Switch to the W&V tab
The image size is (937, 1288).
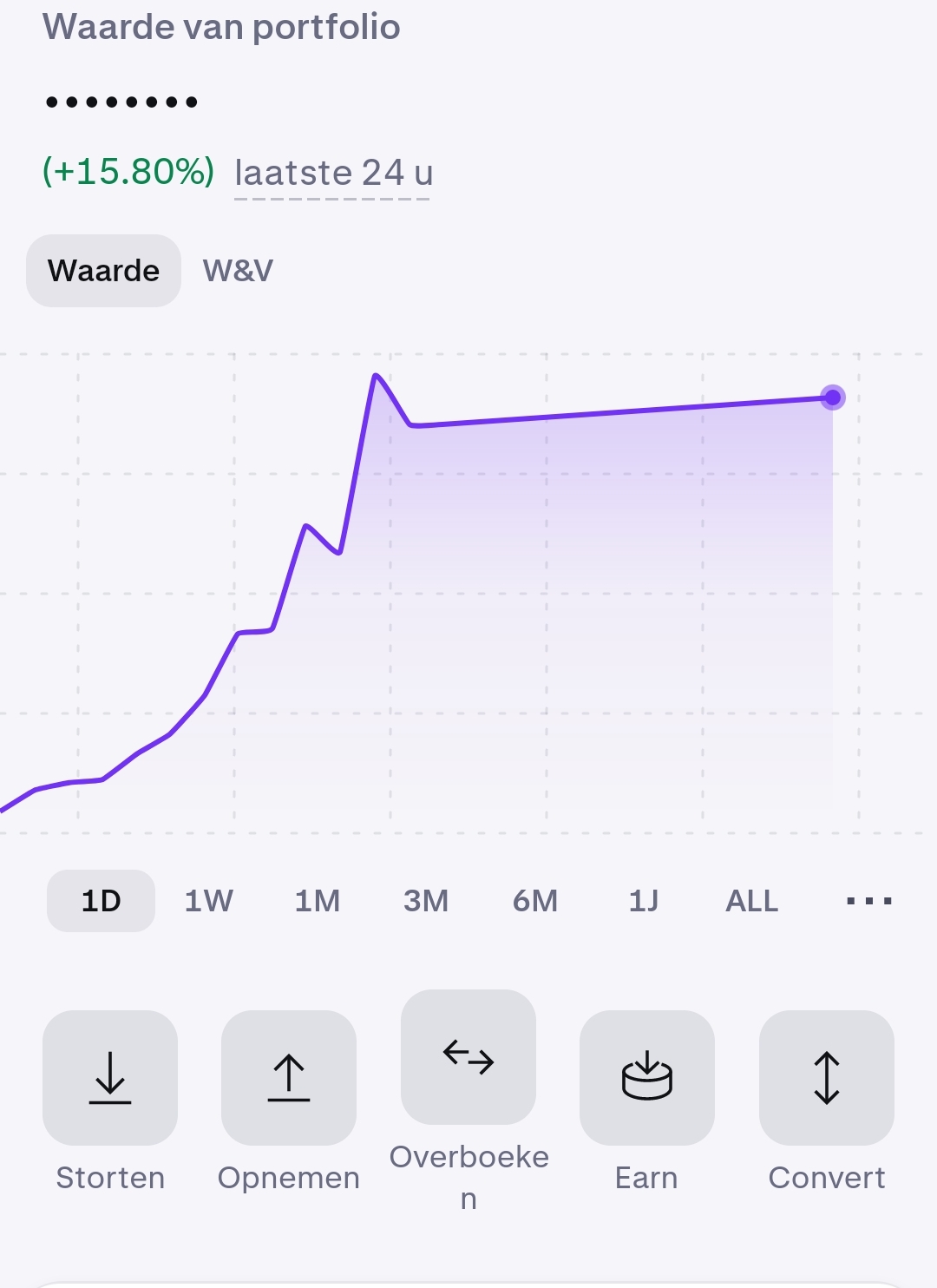click(238, 271)
